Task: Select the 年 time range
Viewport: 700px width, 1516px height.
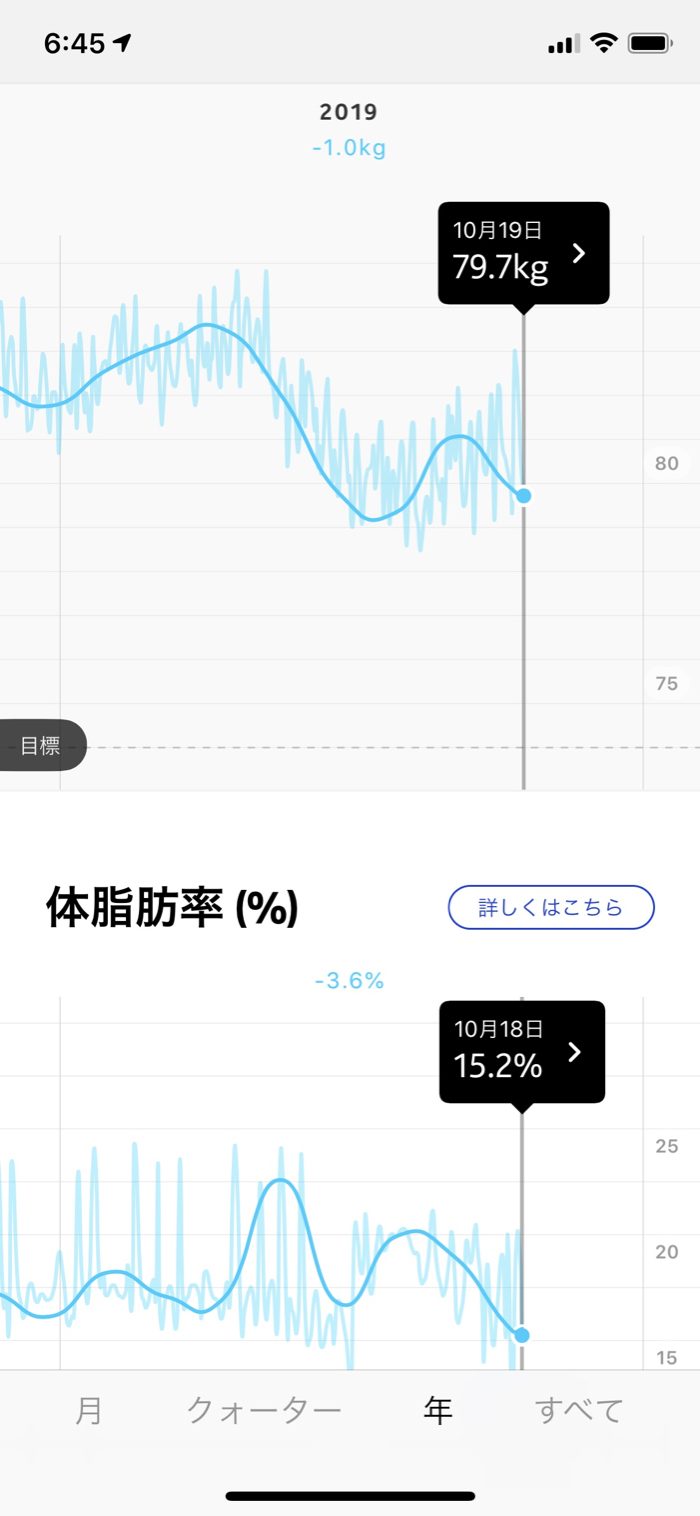Action: click(438, 1410)
